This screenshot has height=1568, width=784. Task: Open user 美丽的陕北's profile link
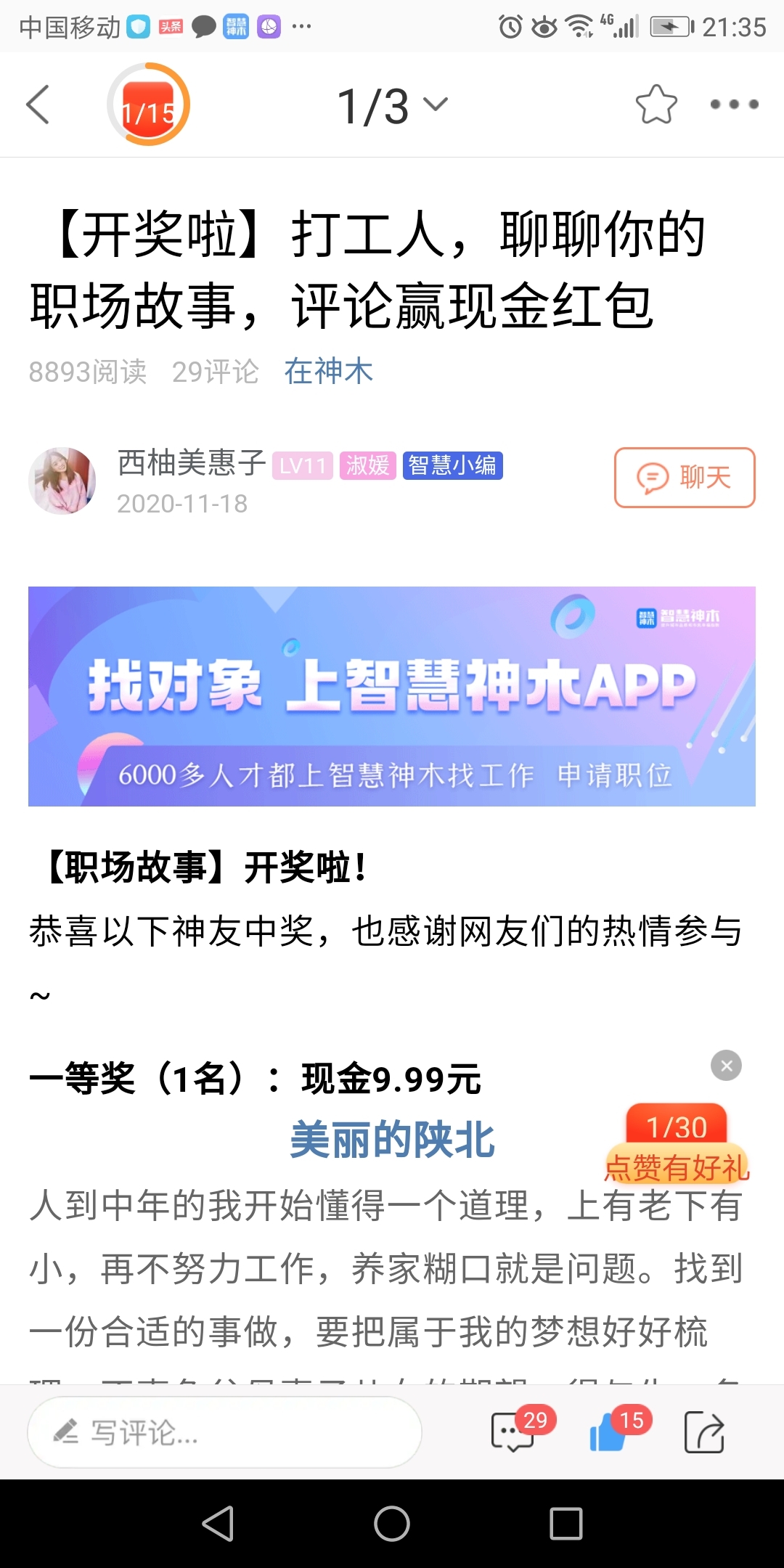(392, 1140)
